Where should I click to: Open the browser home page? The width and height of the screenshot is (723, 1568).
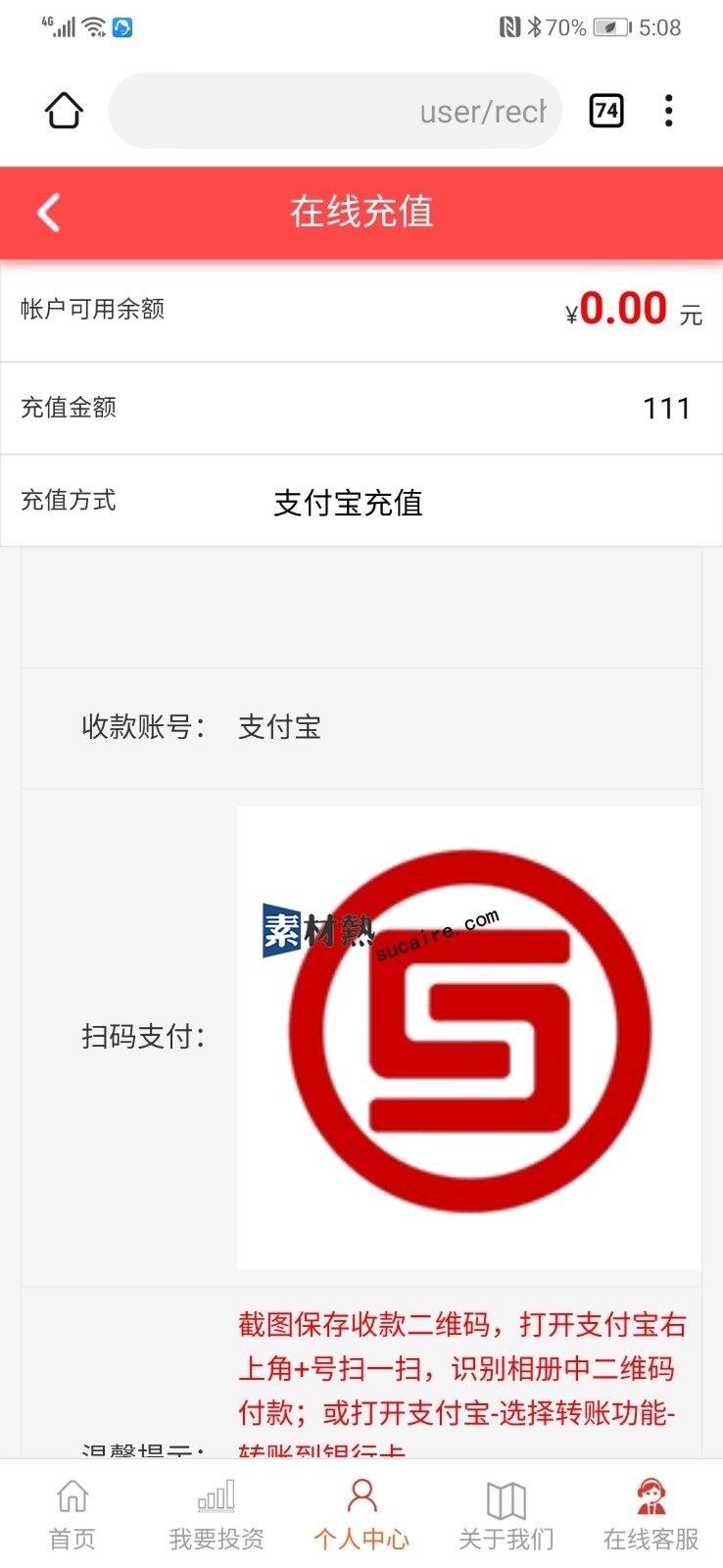(64, 111)
